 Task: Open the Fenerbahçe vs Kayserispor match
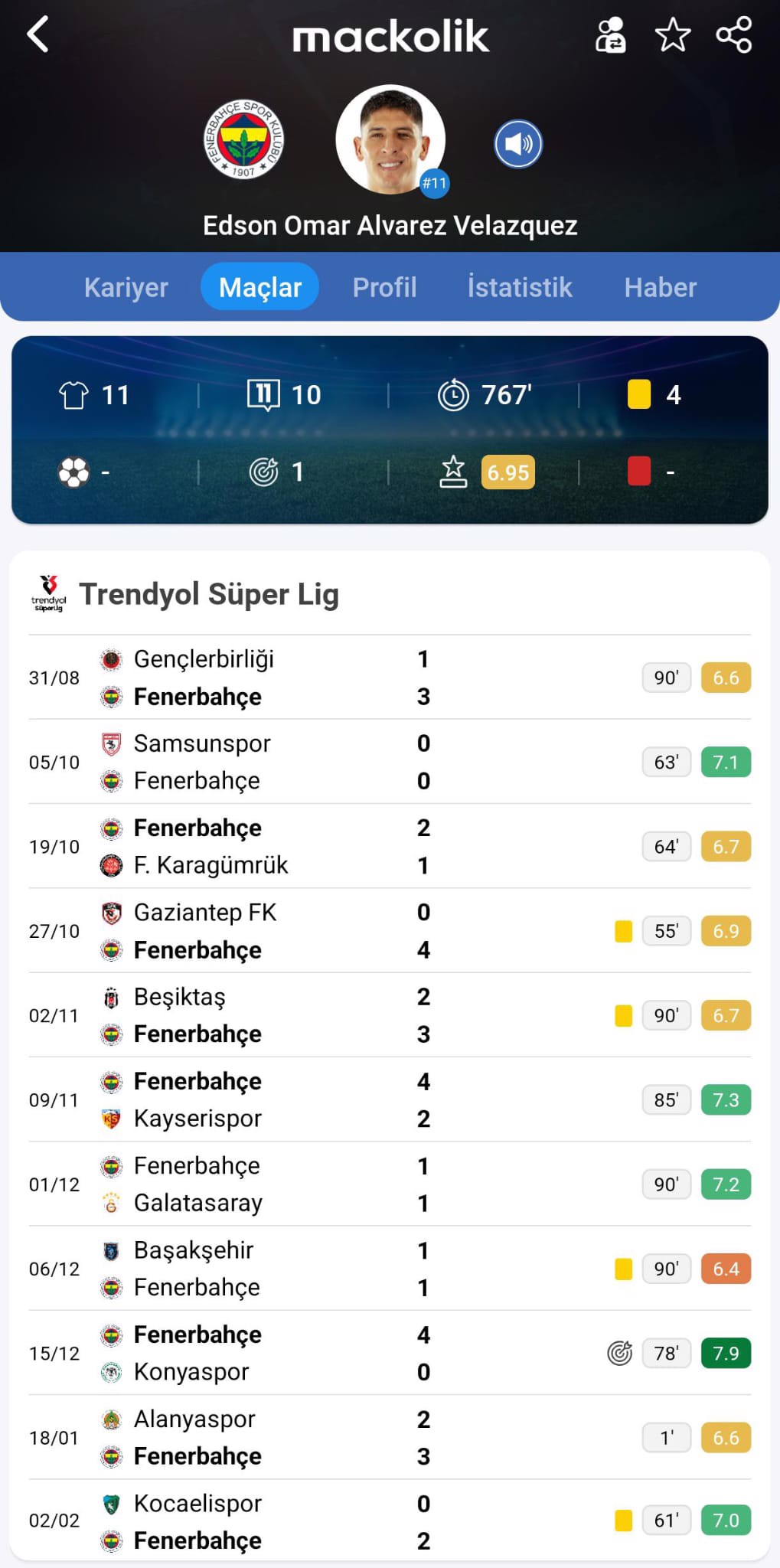coord(306,1099)
